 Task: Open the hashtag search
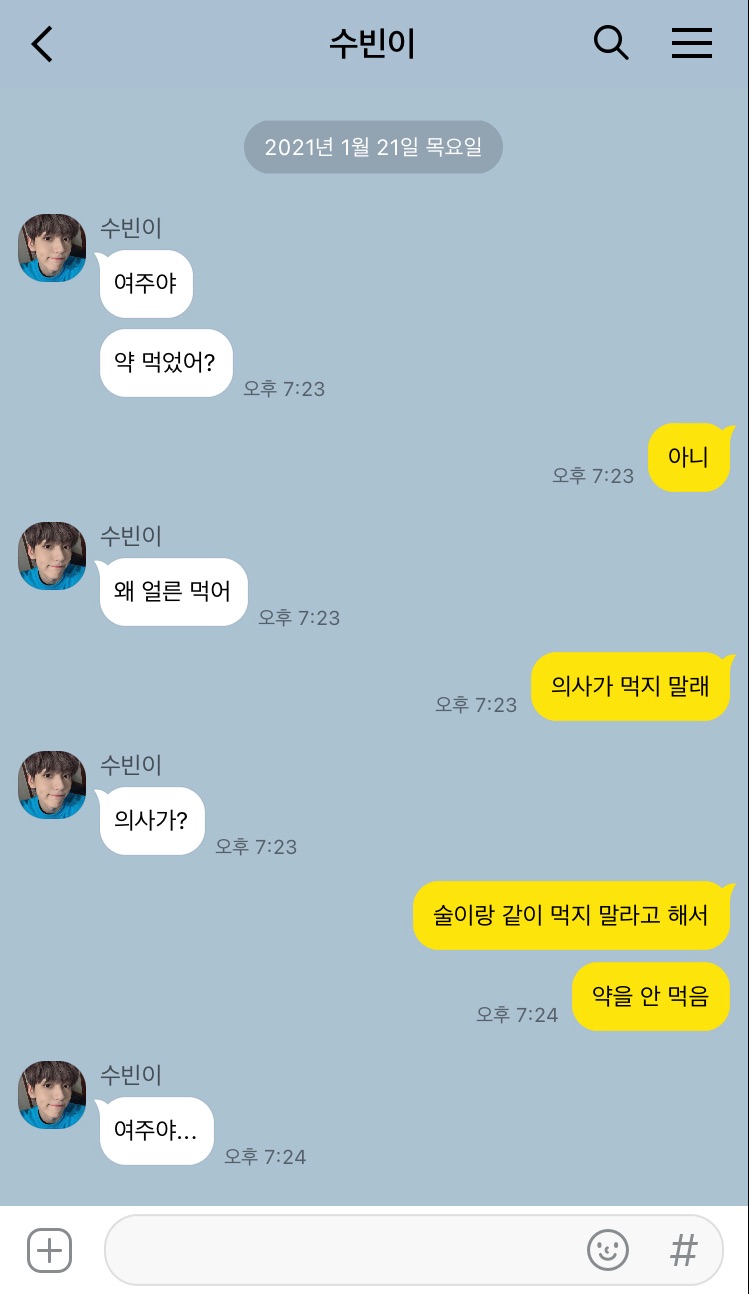click(683, 1250)
